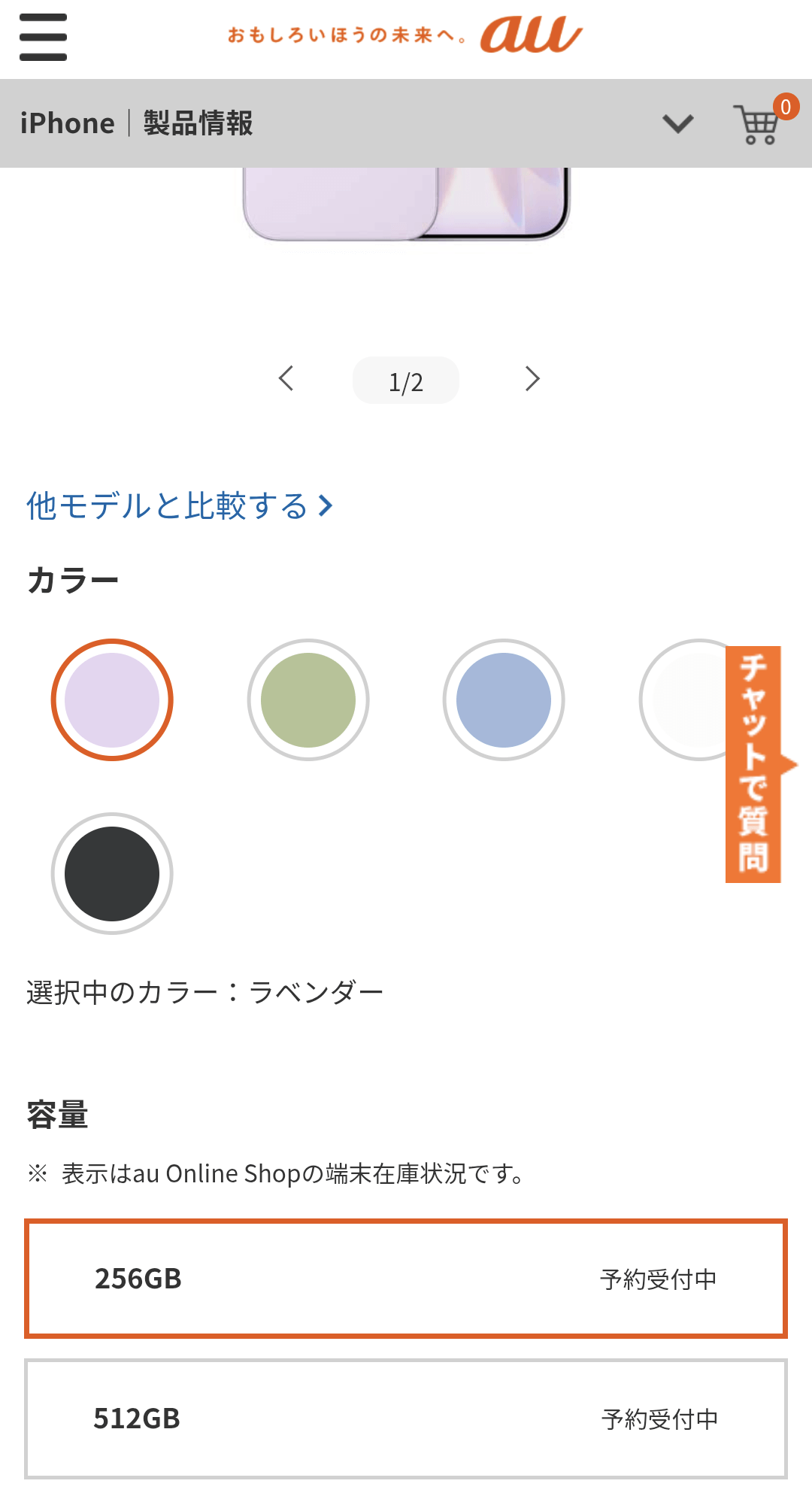Pick the blue color swatch
The image size is (812, 1502).
pos(504,700)
